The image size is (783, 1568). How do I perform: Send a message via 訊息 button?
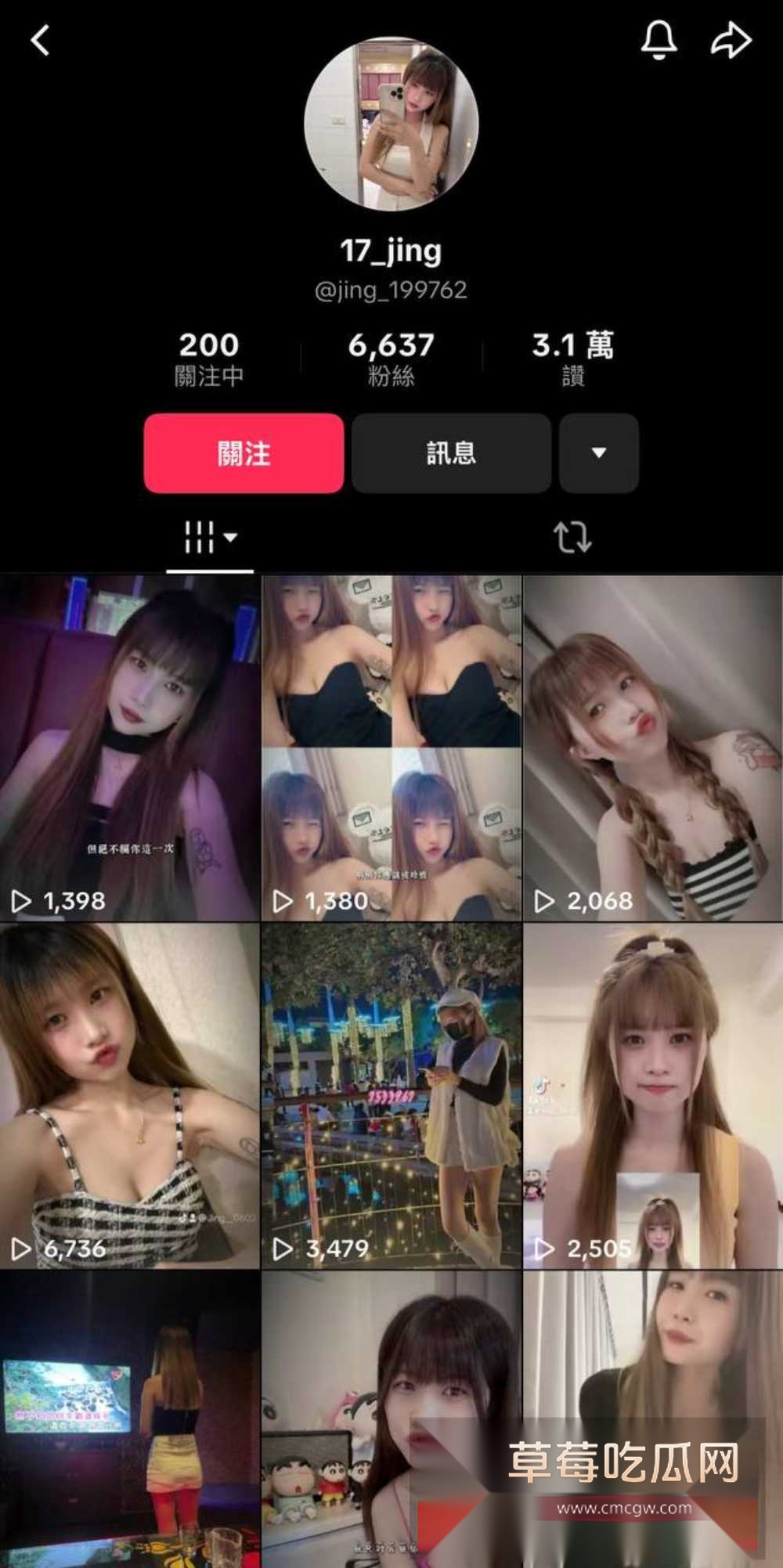tap(451, 453)
